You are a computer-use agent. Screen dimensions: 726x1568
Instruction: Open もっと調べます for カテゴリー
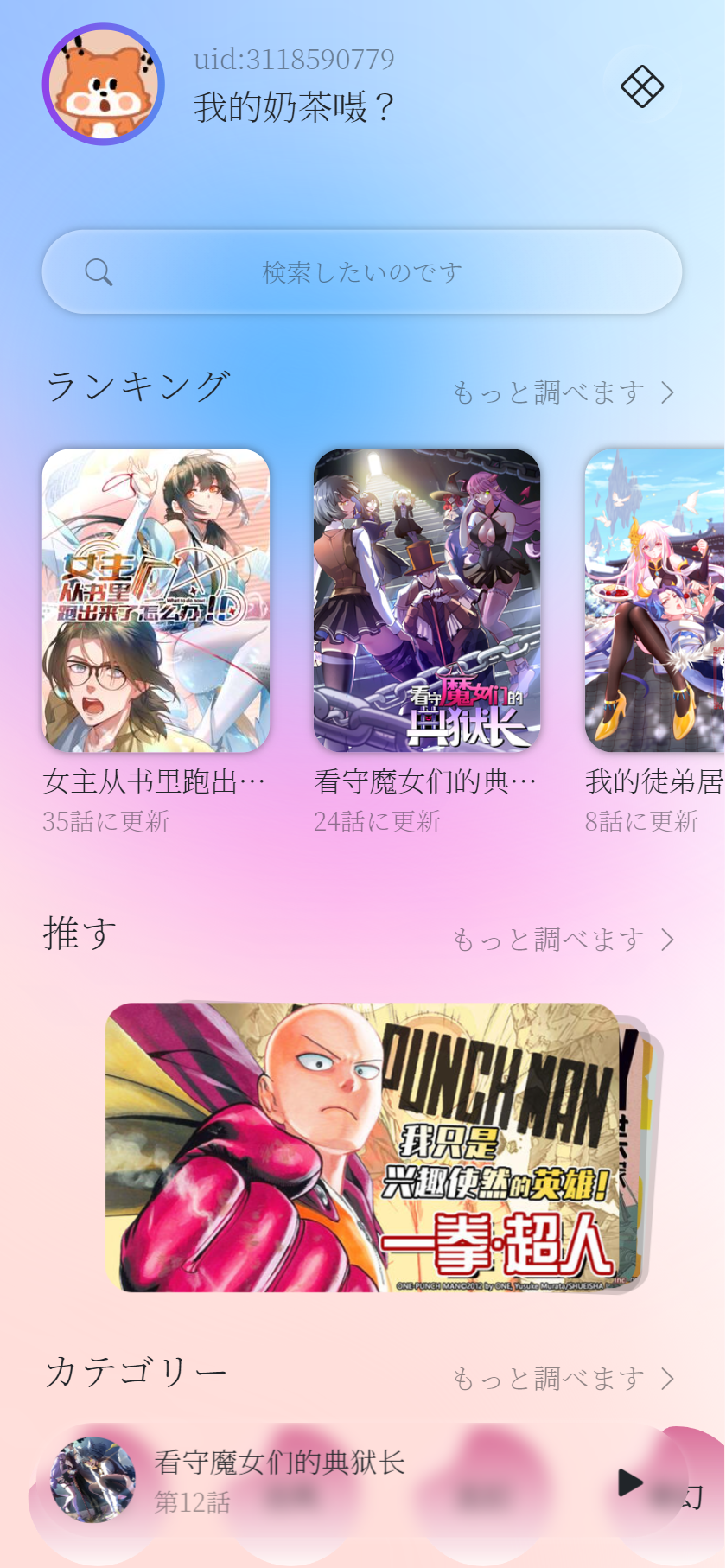coord(563,1378)
